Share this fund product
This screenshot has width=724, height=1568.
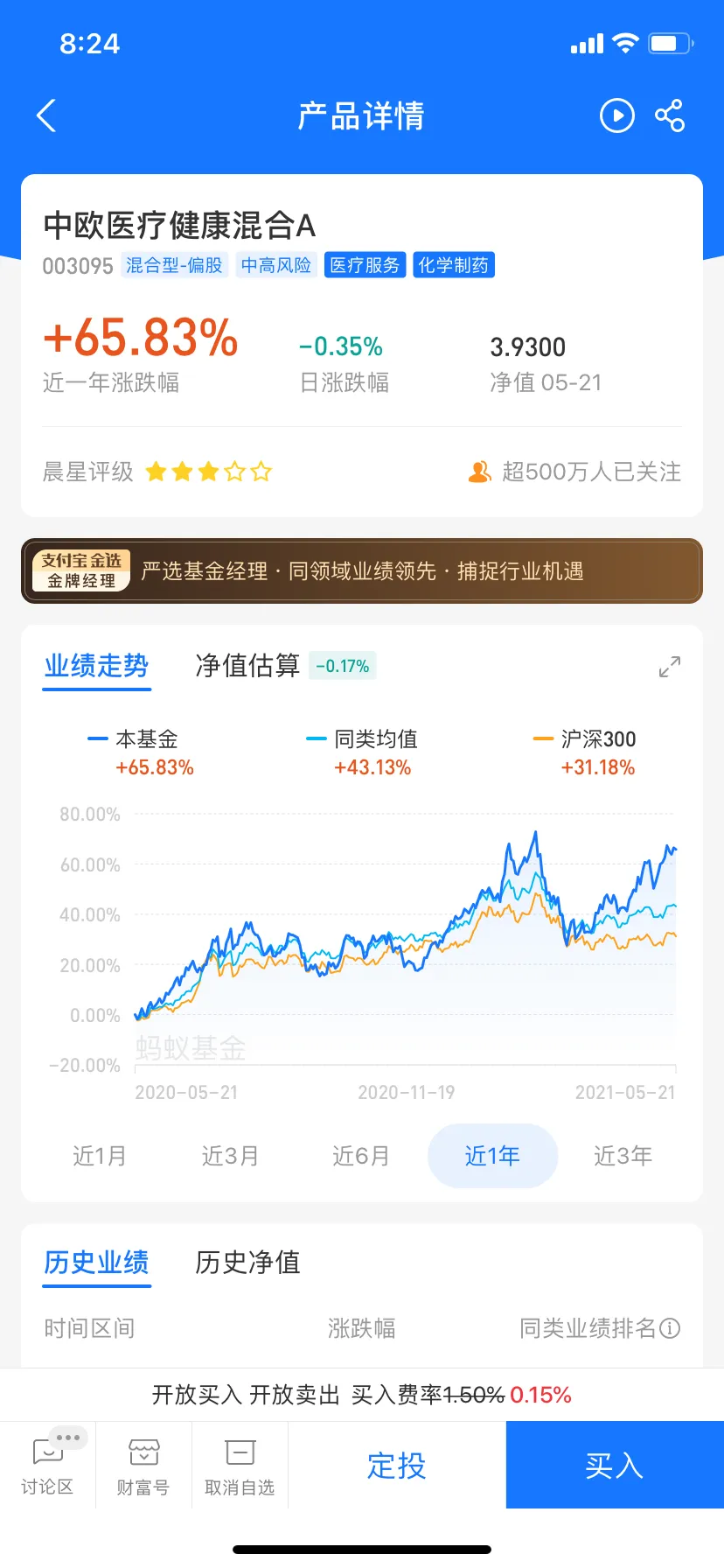[670, 115]
